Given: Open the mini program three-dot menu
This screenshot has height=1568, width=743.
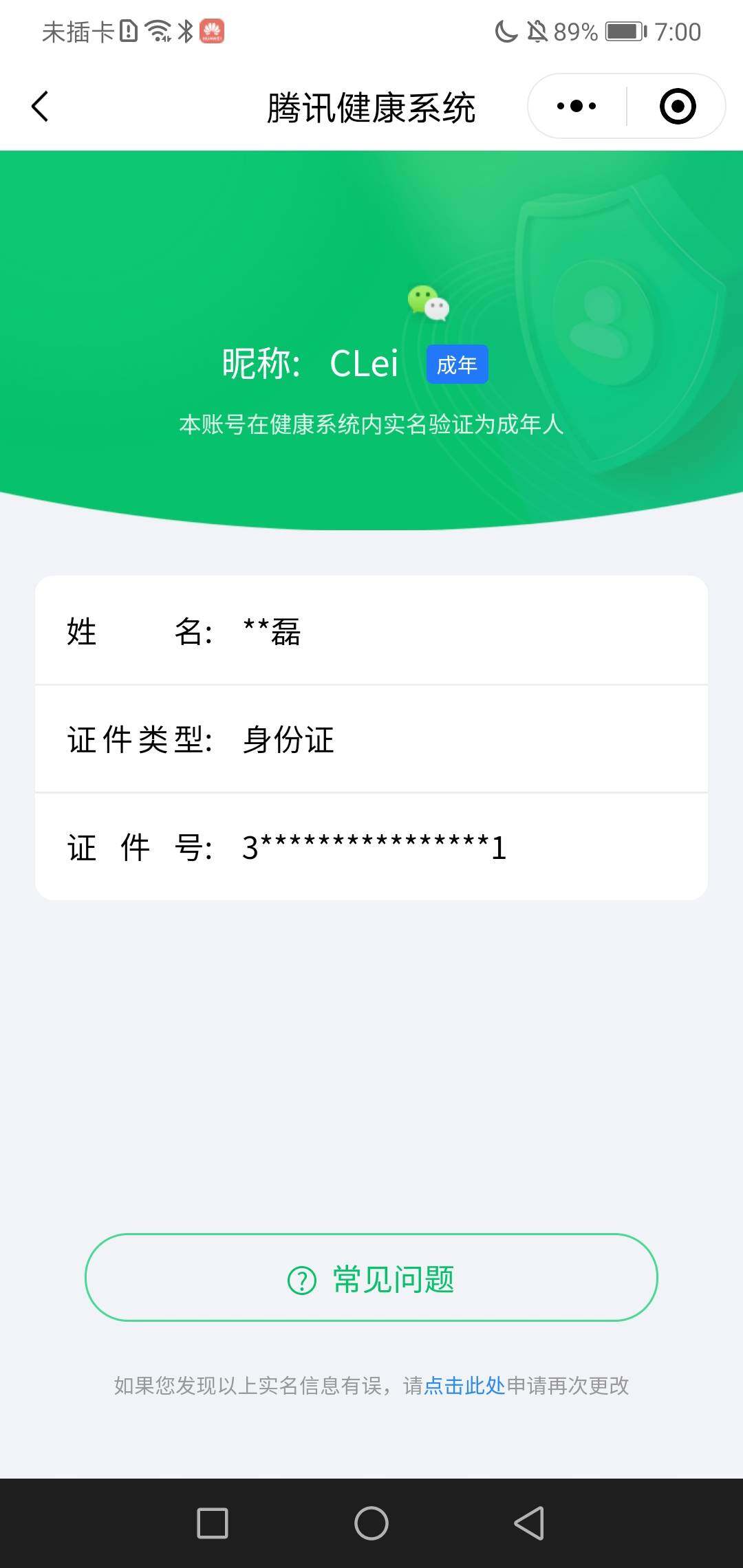Looking at the screenshot, I should point(577,106).
